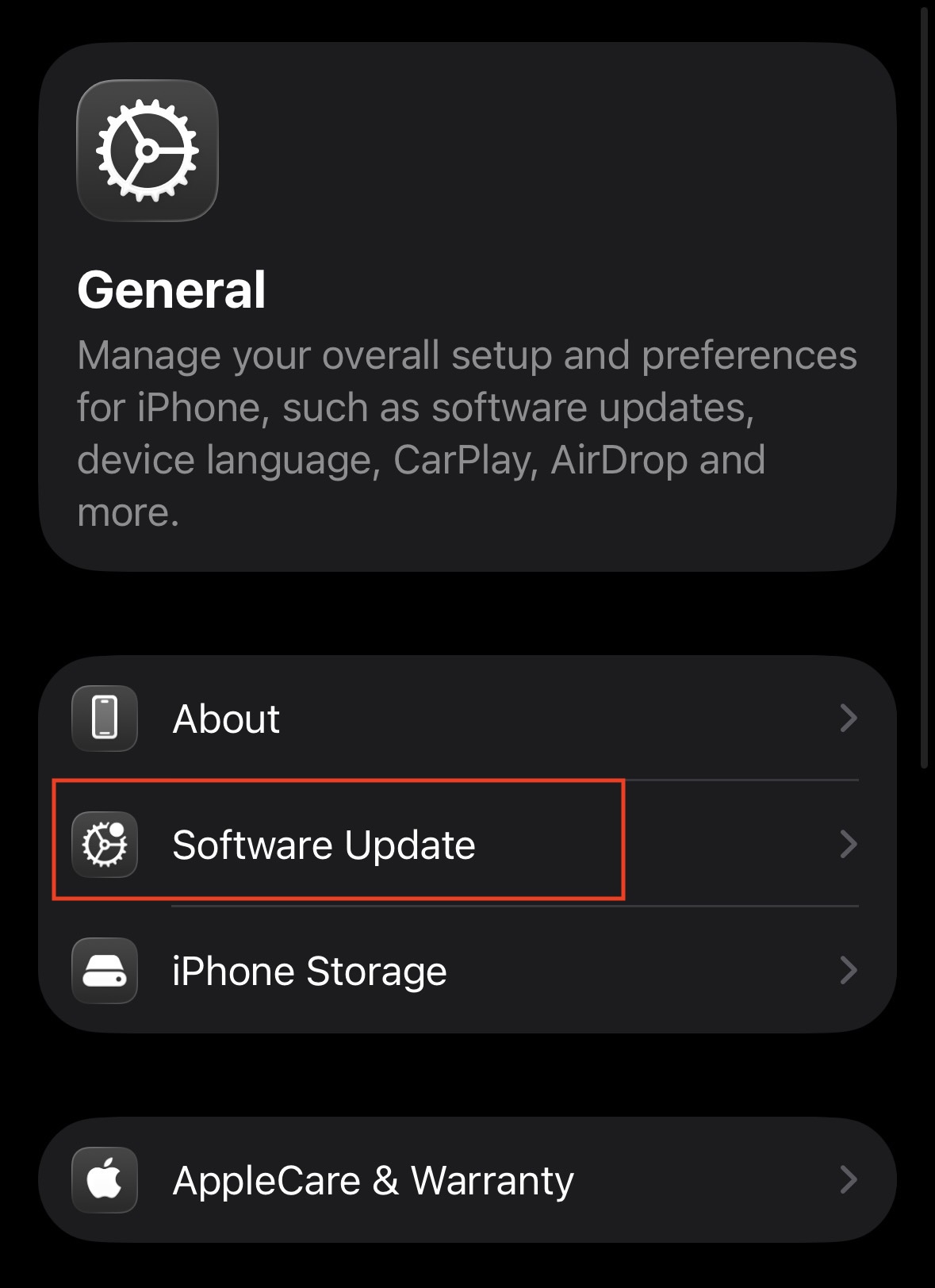This screenshot has width=935, height=1288.
Task: Tap the Software Update row
Action: 325,845
